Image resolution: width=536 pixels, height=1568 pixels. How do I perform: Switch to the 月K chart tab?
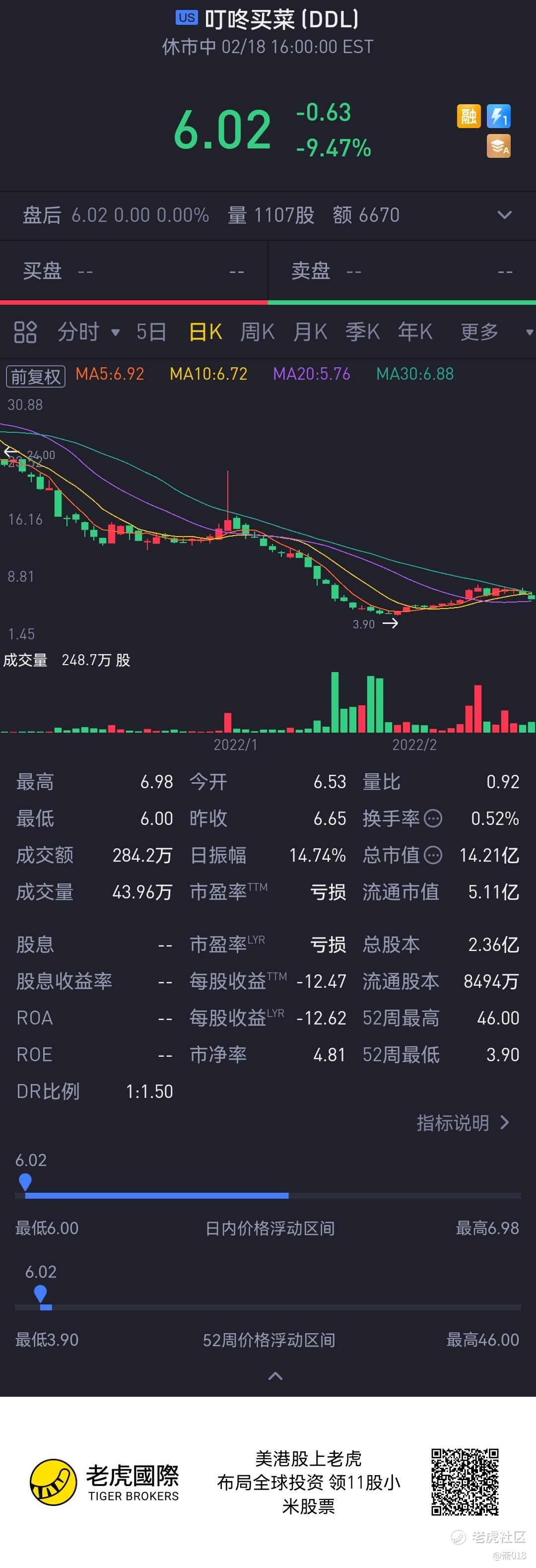coord(310,333)
